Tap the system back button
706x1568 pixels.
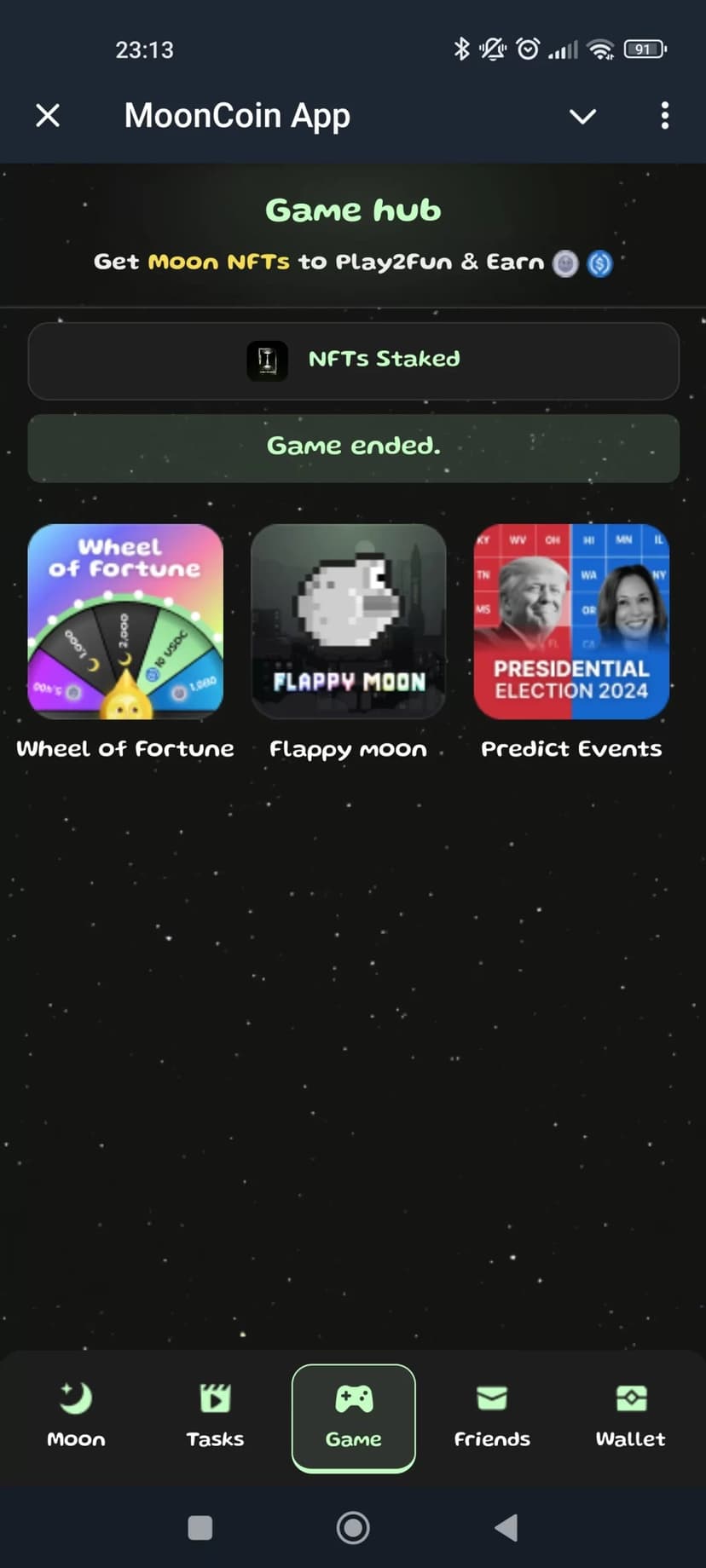click(506, 1527)
